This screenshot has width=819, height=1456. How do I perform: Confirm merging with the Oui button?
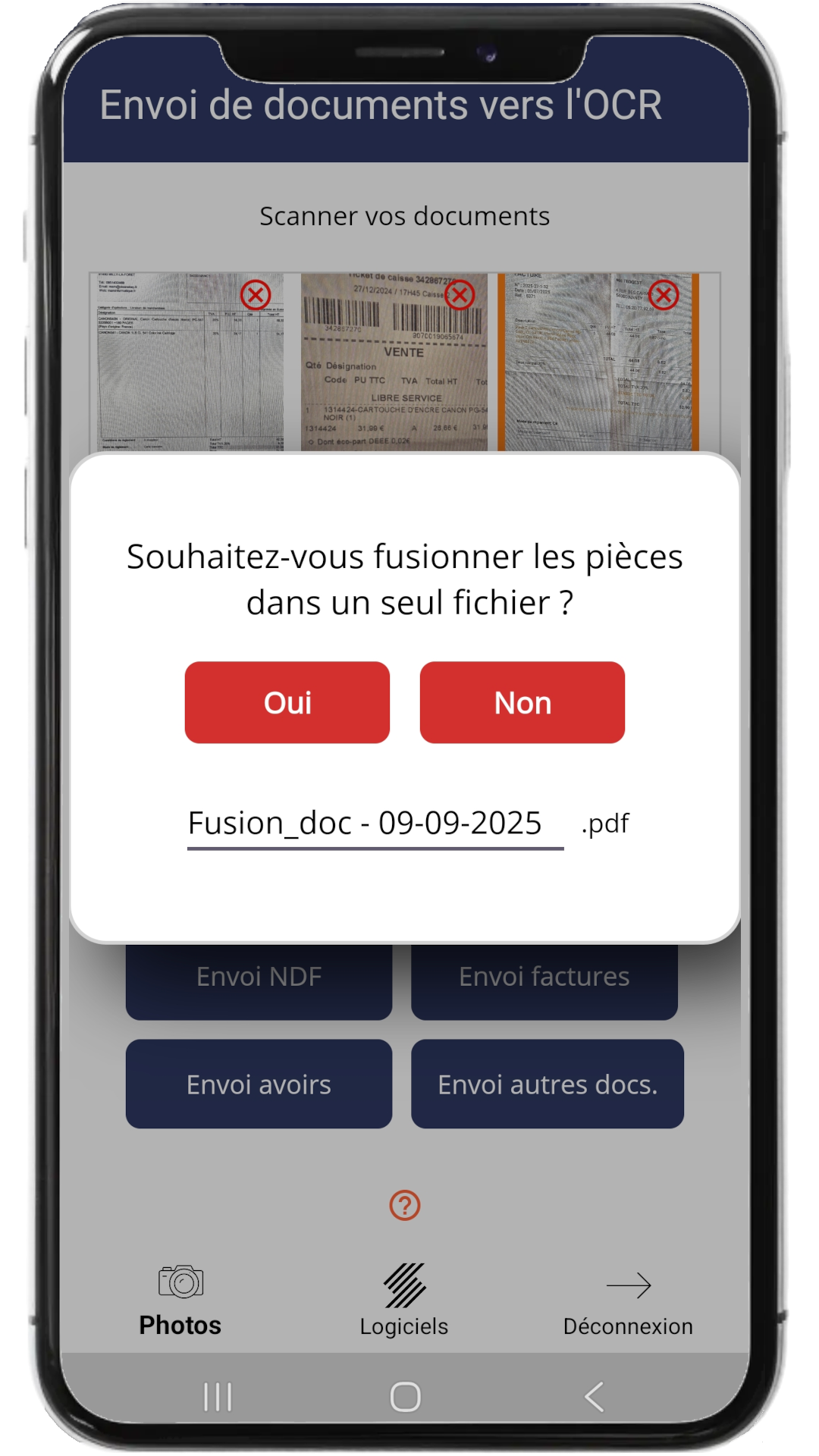287,702
